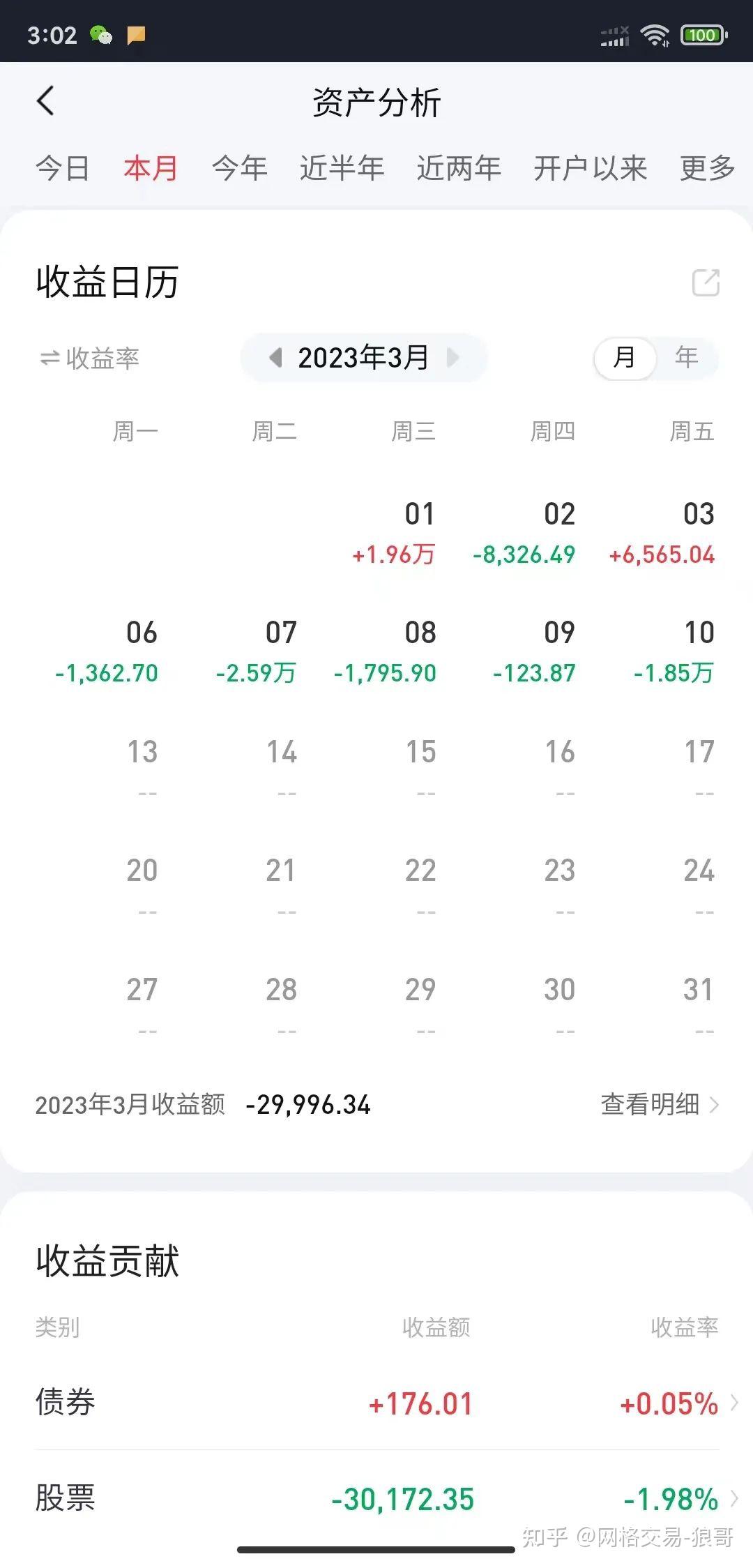Share the 收益日历 card
Screen dimensions: 753x1568
click(706, 282)
